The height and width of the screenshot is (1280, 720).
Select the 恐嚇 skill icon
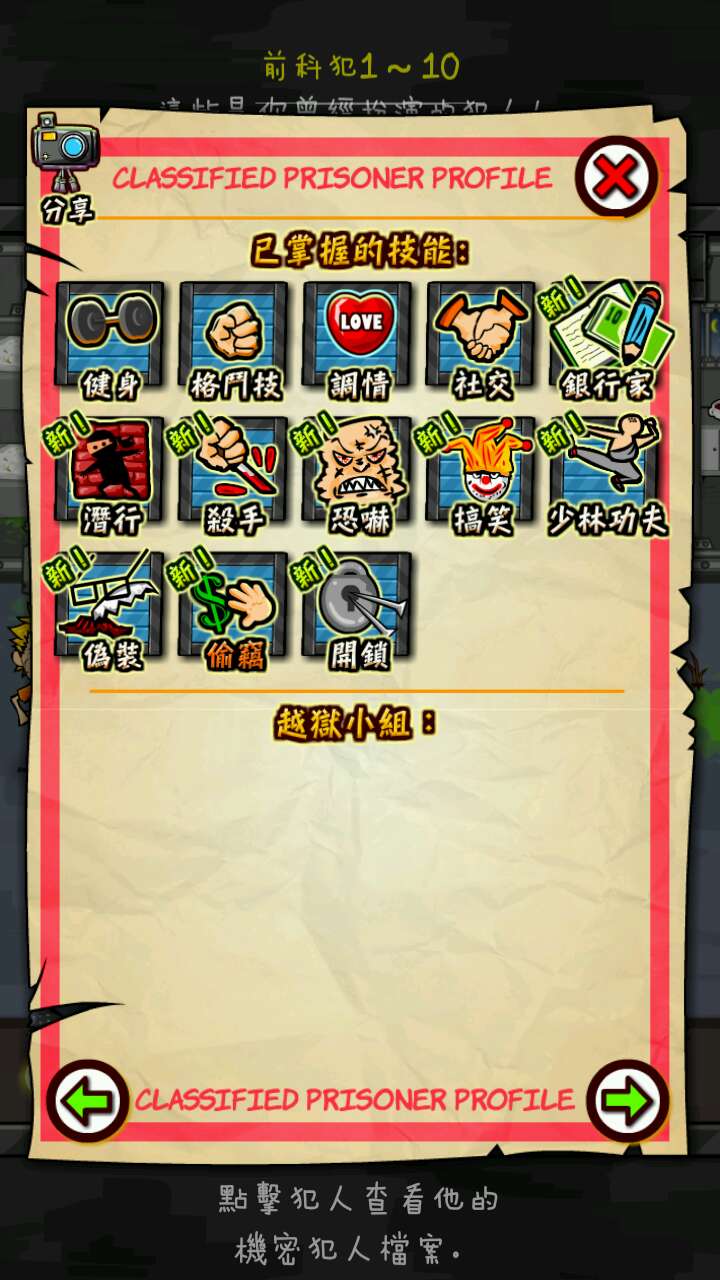click(357, 471)
